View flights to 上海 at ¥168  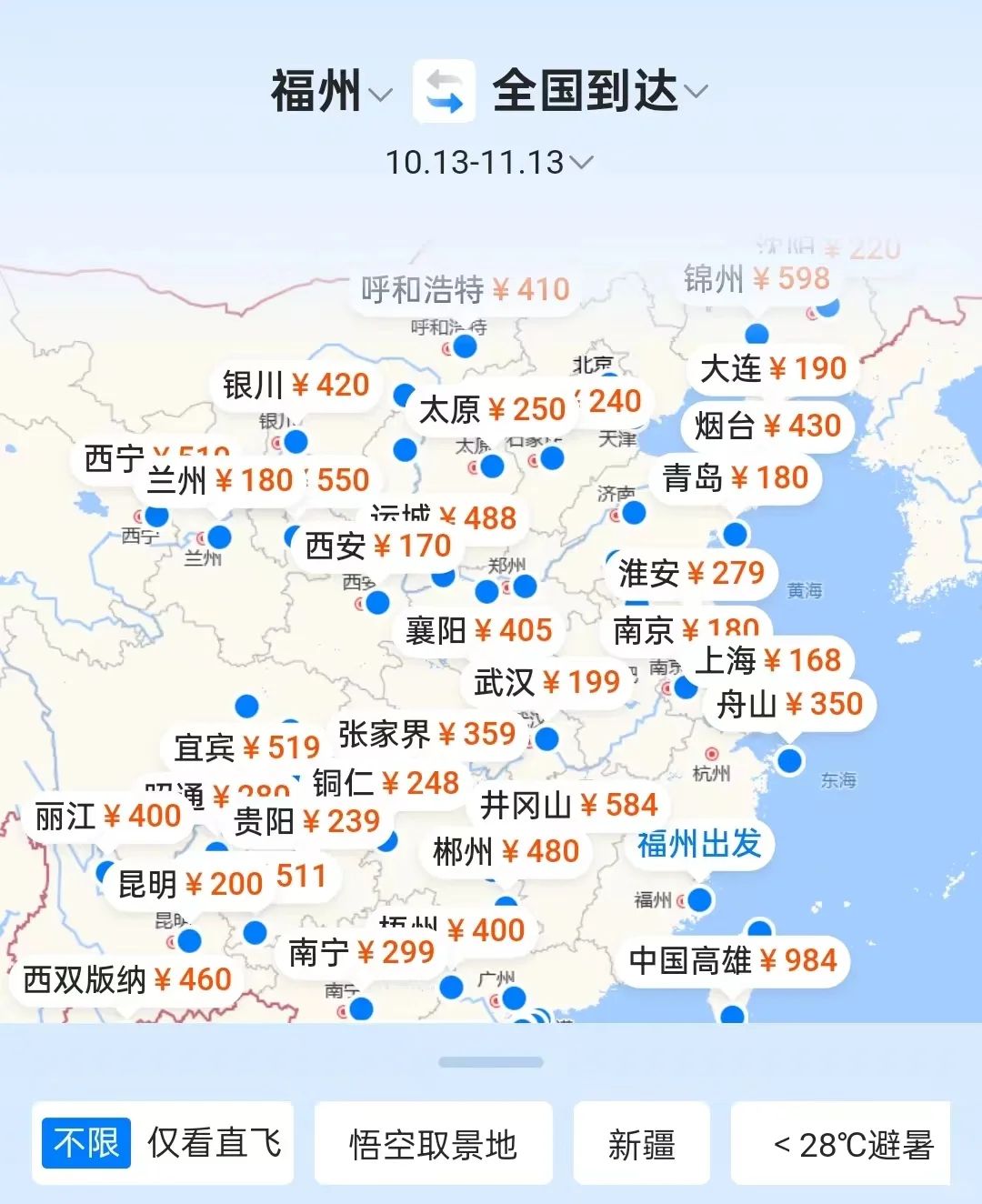click(x=768, y=660)
